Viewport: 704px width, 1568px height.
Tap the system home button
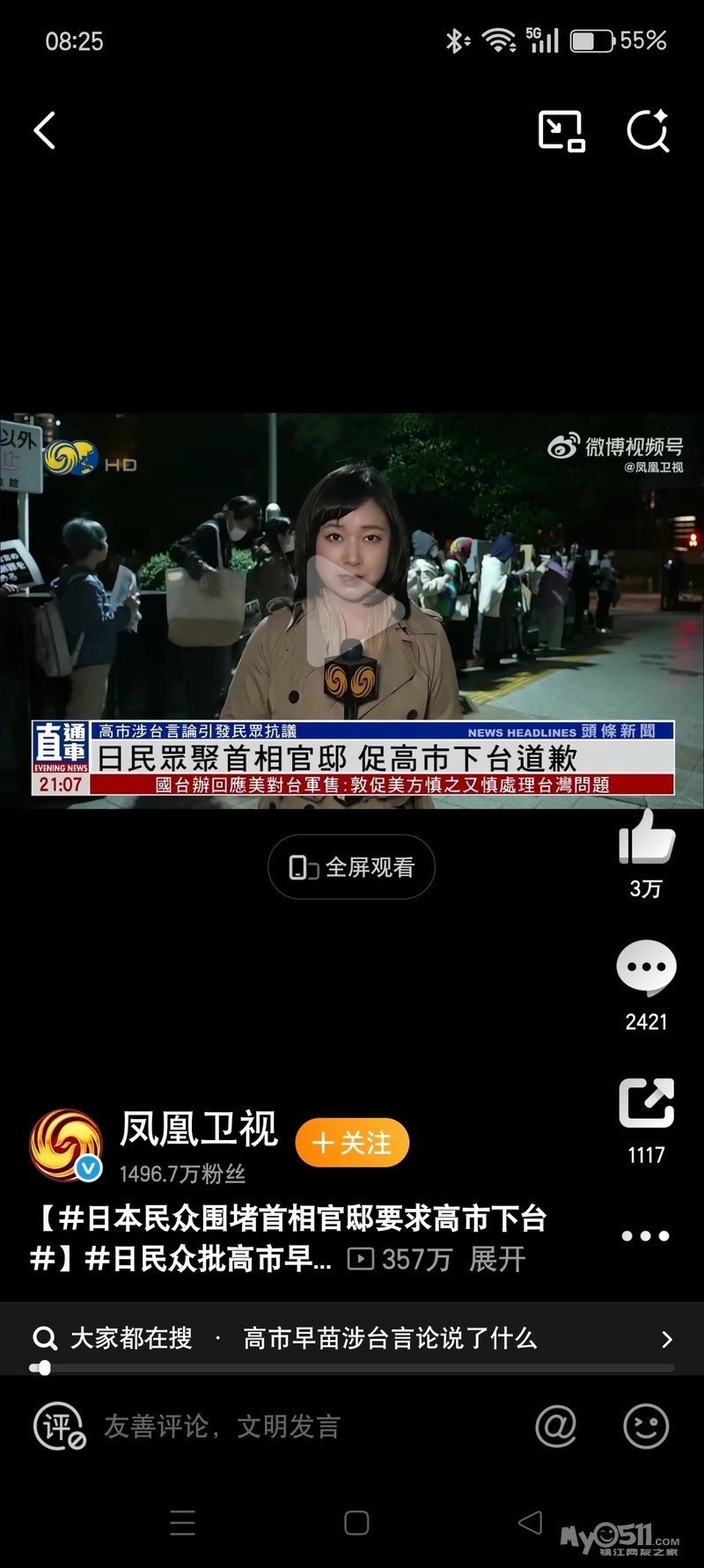click(356, 1523)
